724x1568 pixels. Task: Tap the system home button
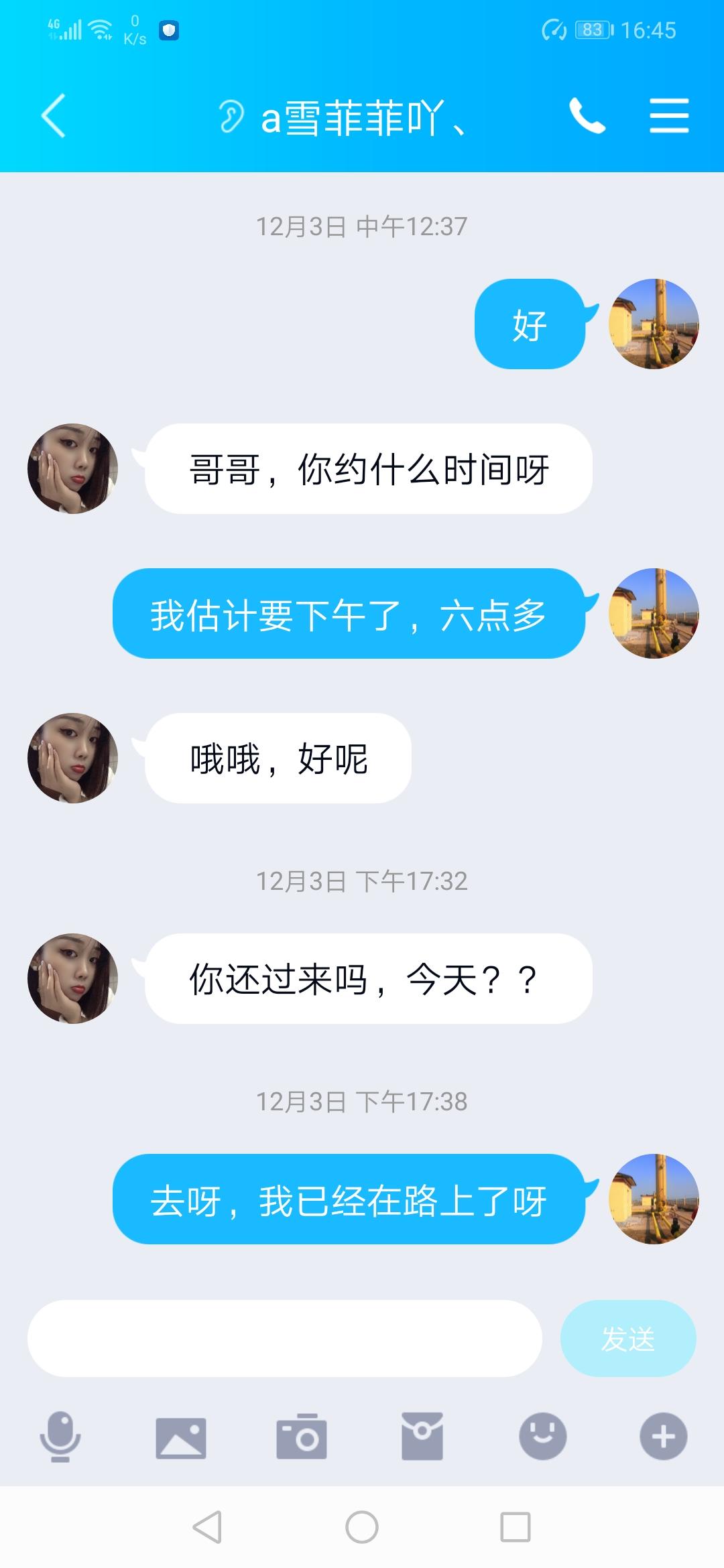[362, 1527]
